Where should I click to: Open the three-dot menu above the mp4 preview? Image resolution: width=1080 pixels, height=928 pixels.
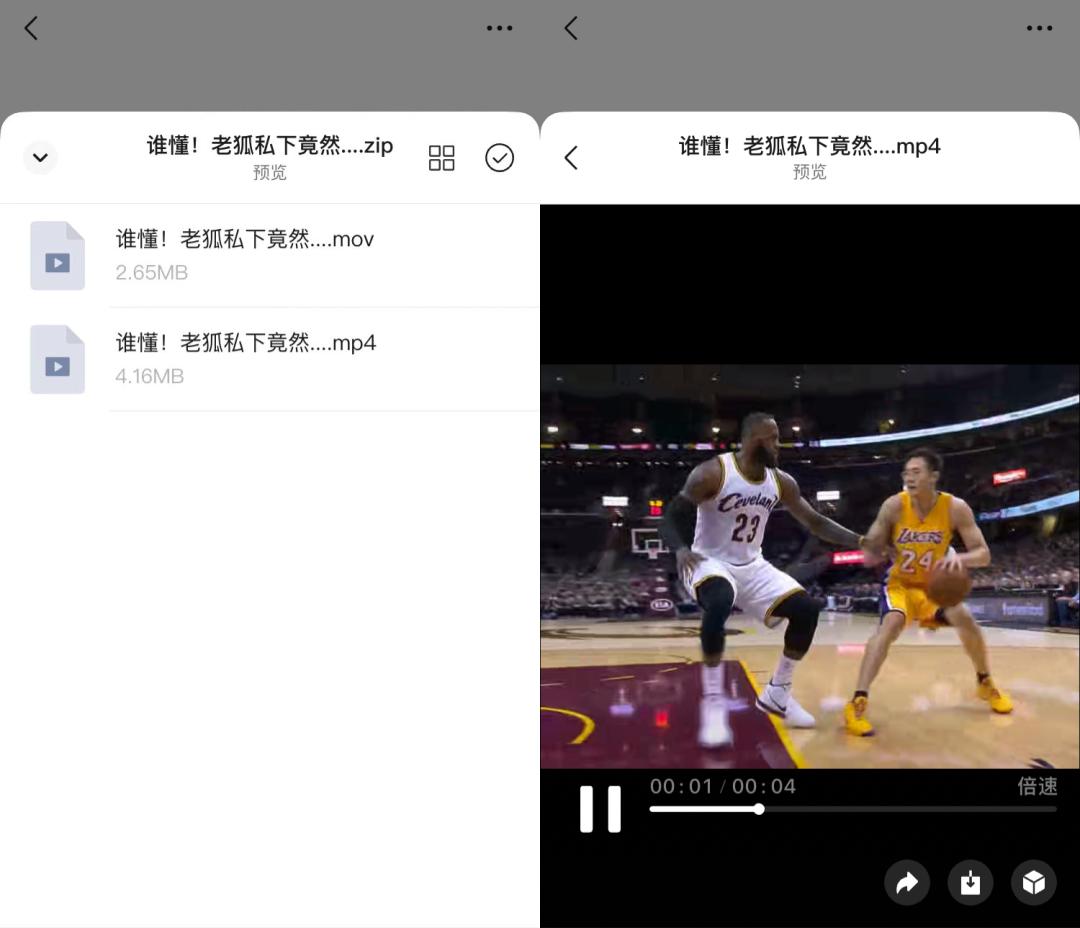tap(1039, 28)
